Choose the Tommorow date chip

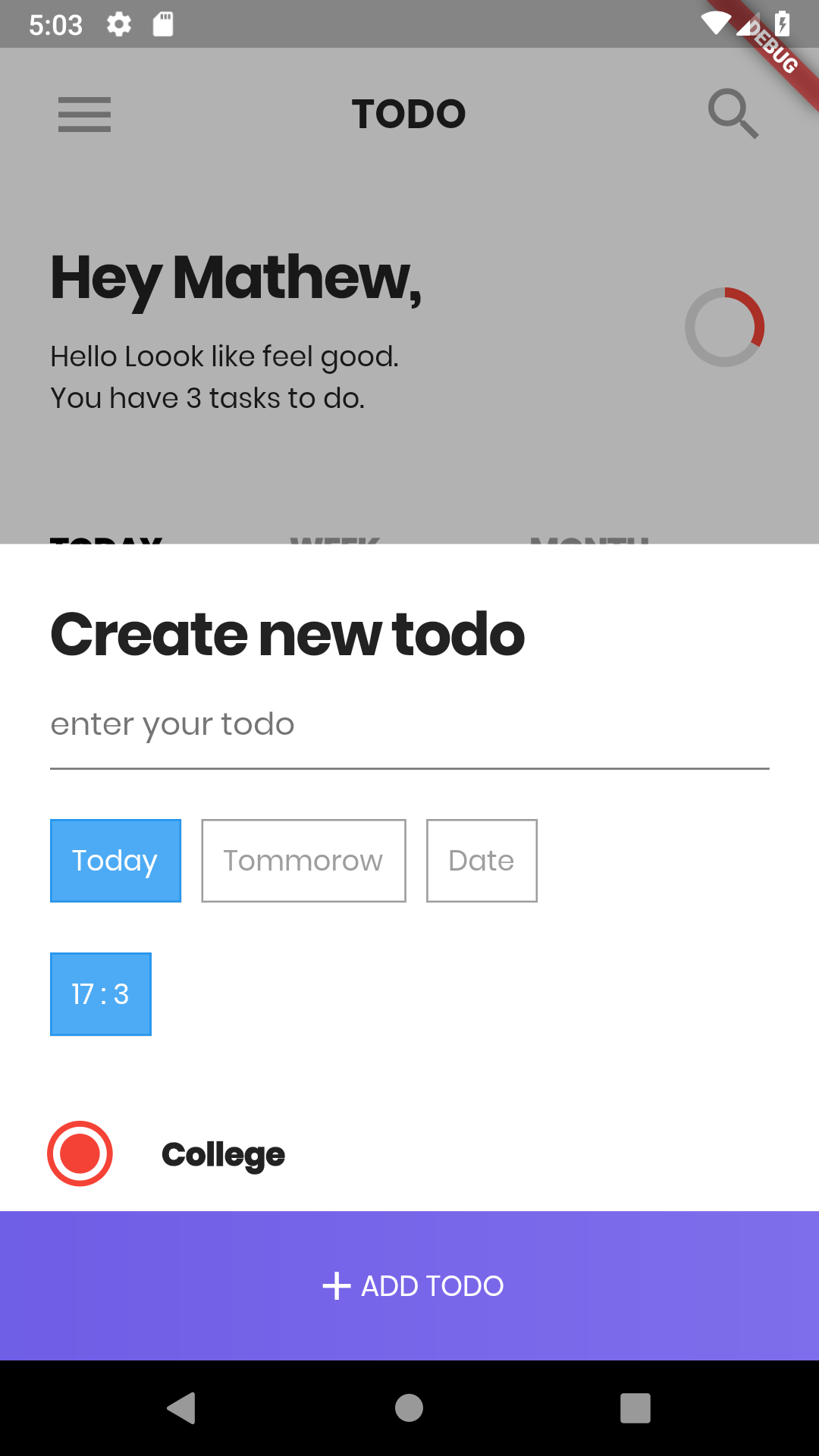[303, 861]
